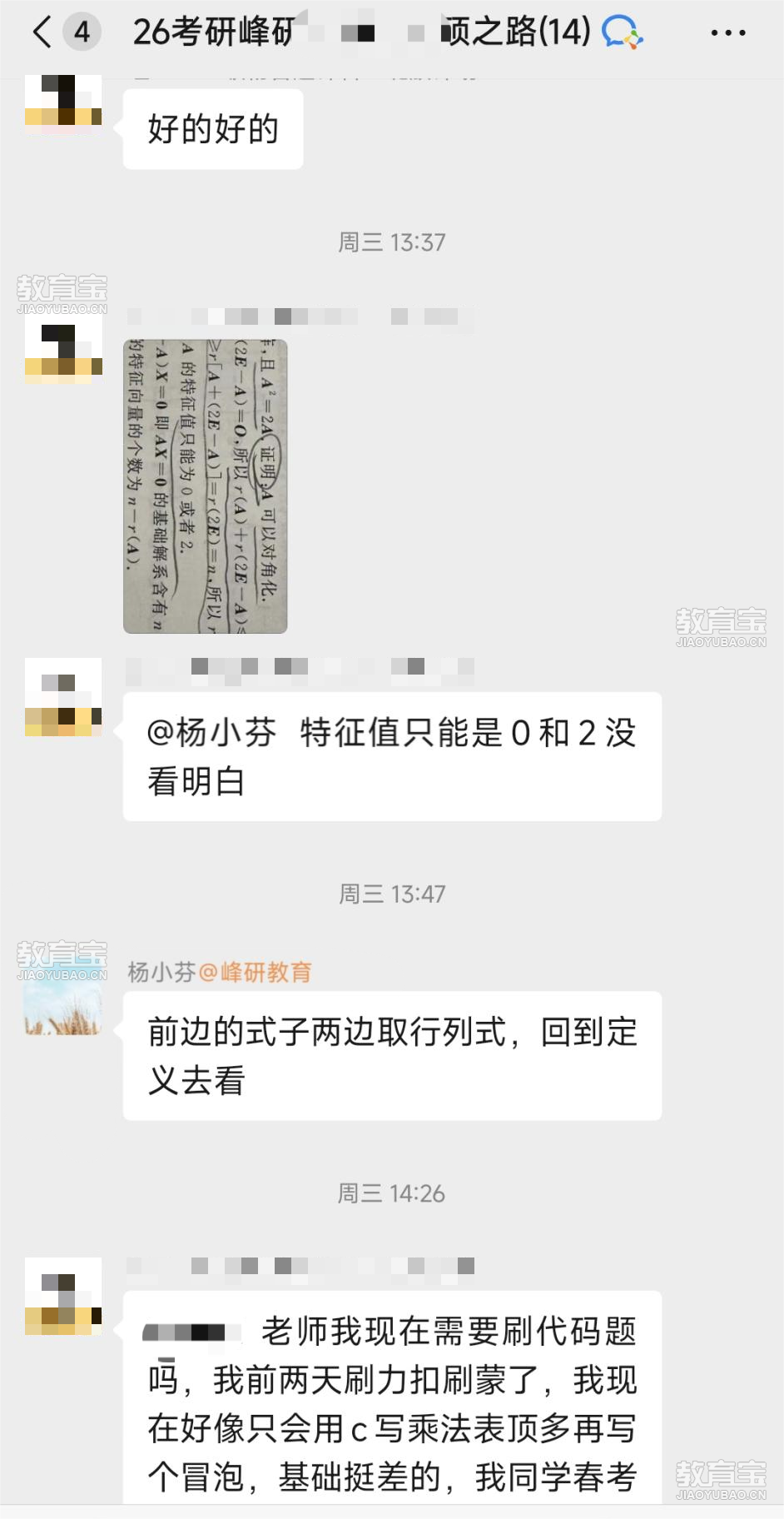This screenshot has height=1519, width=784.
Task: Open the group chat icon beside the title
Action: coord(621,33)
